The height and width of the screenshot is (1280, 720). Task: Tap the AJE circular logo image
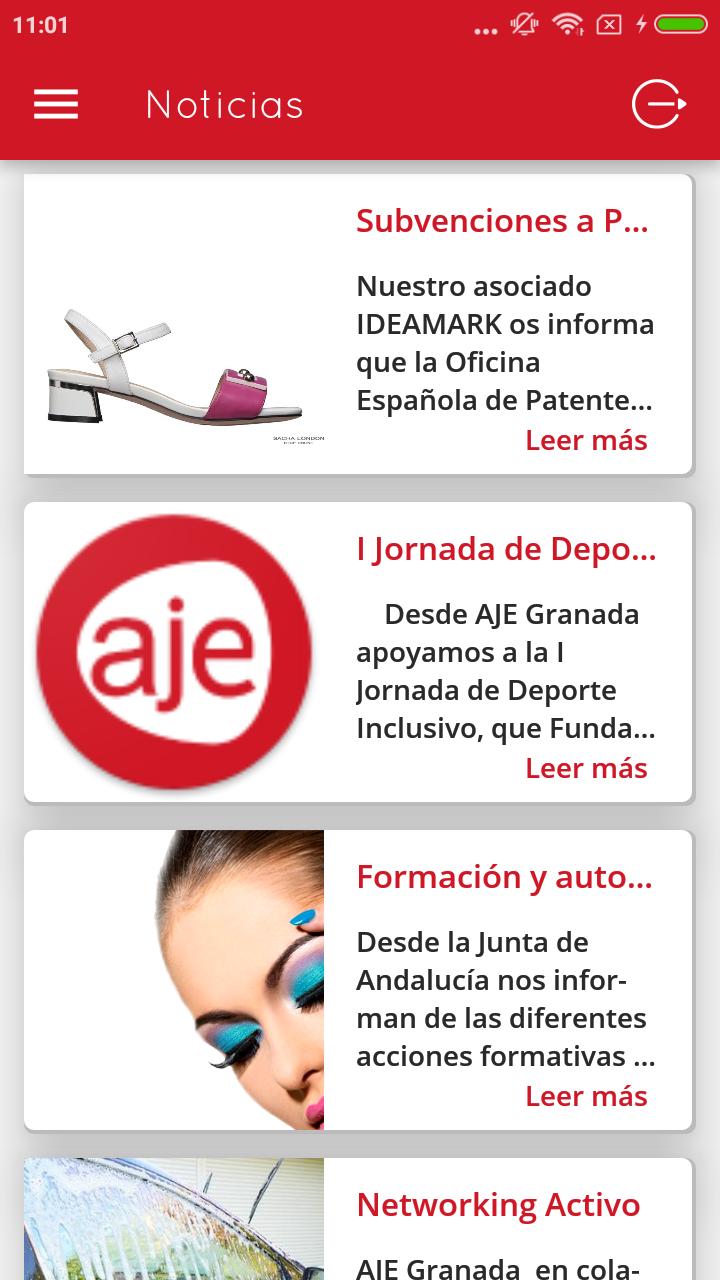(175, 651)
